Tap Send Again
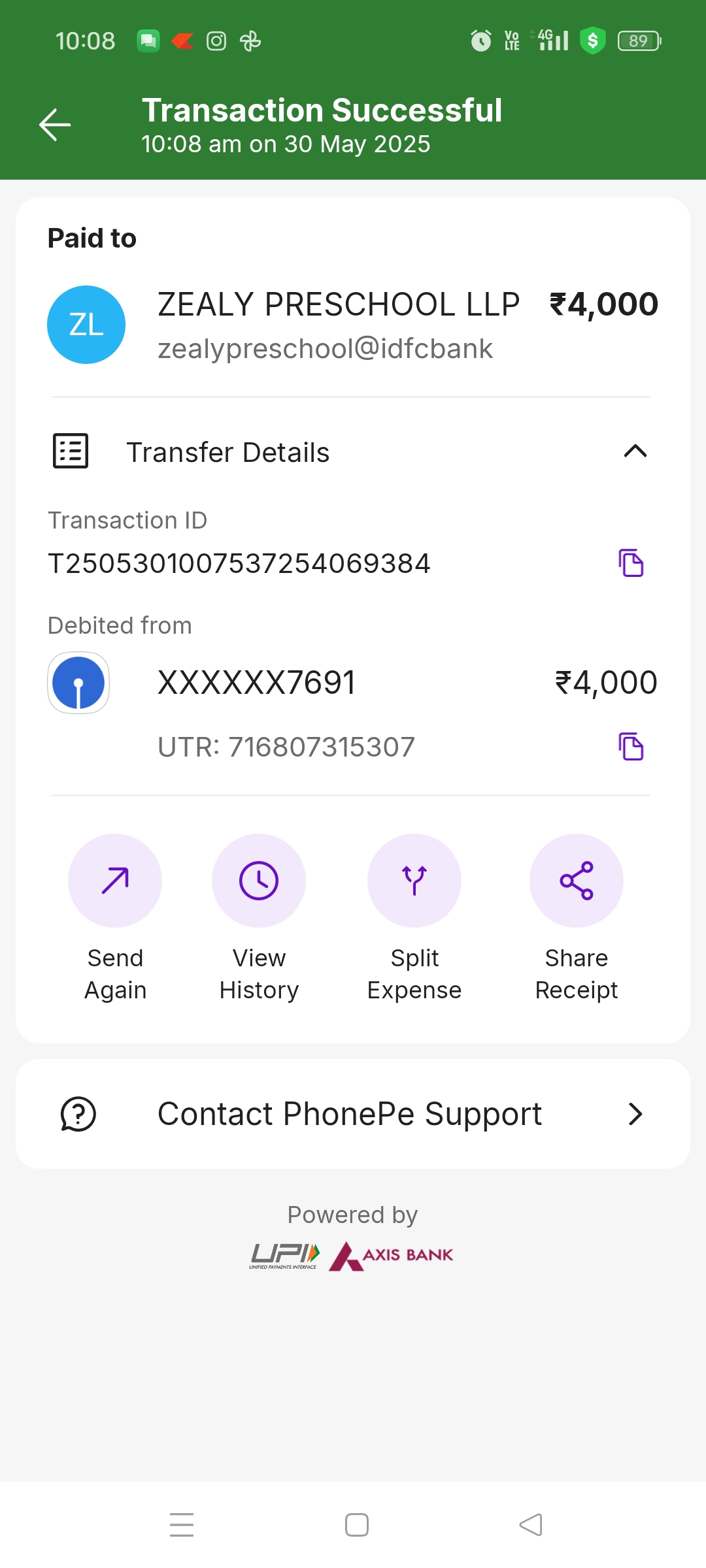The width and height of the screenshot is (706, 1568). (115, 881)
